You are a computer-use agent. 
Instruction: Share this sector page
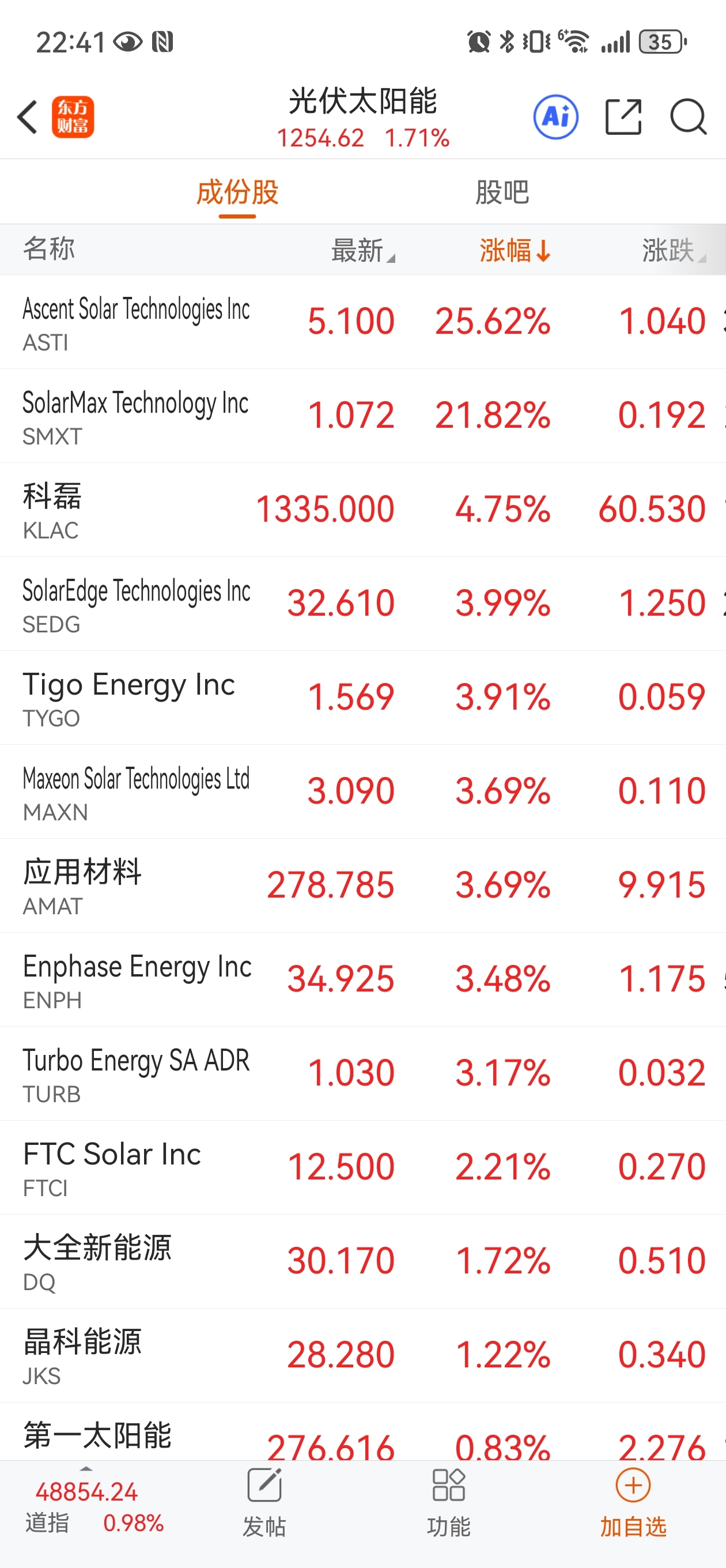click(623, 116)
